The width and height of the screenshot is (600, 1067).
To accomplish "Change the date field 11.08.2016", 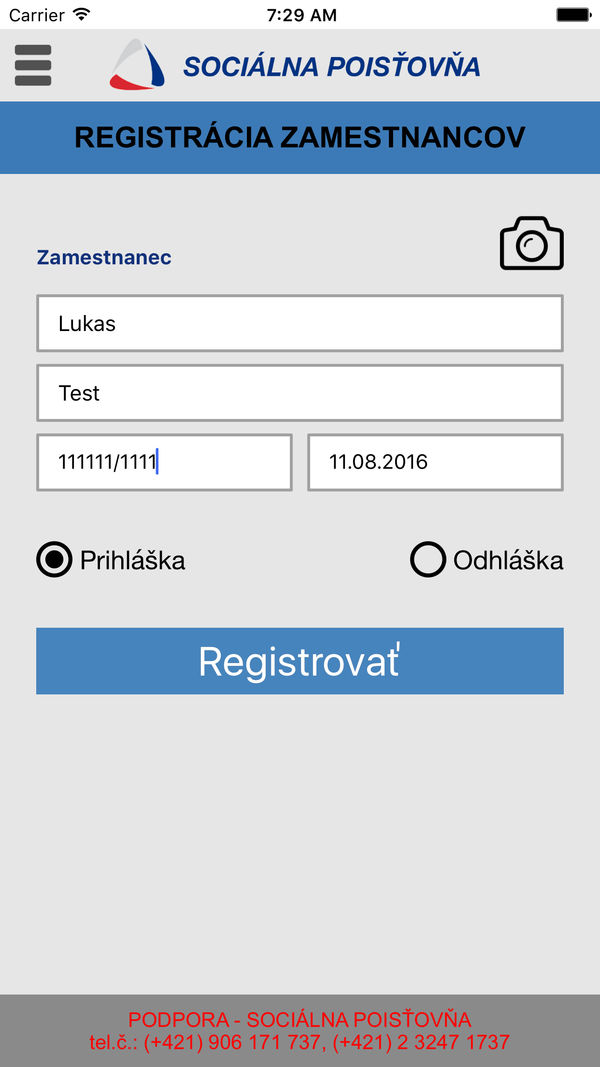I will pyautogui.click(x=435, y=462).
